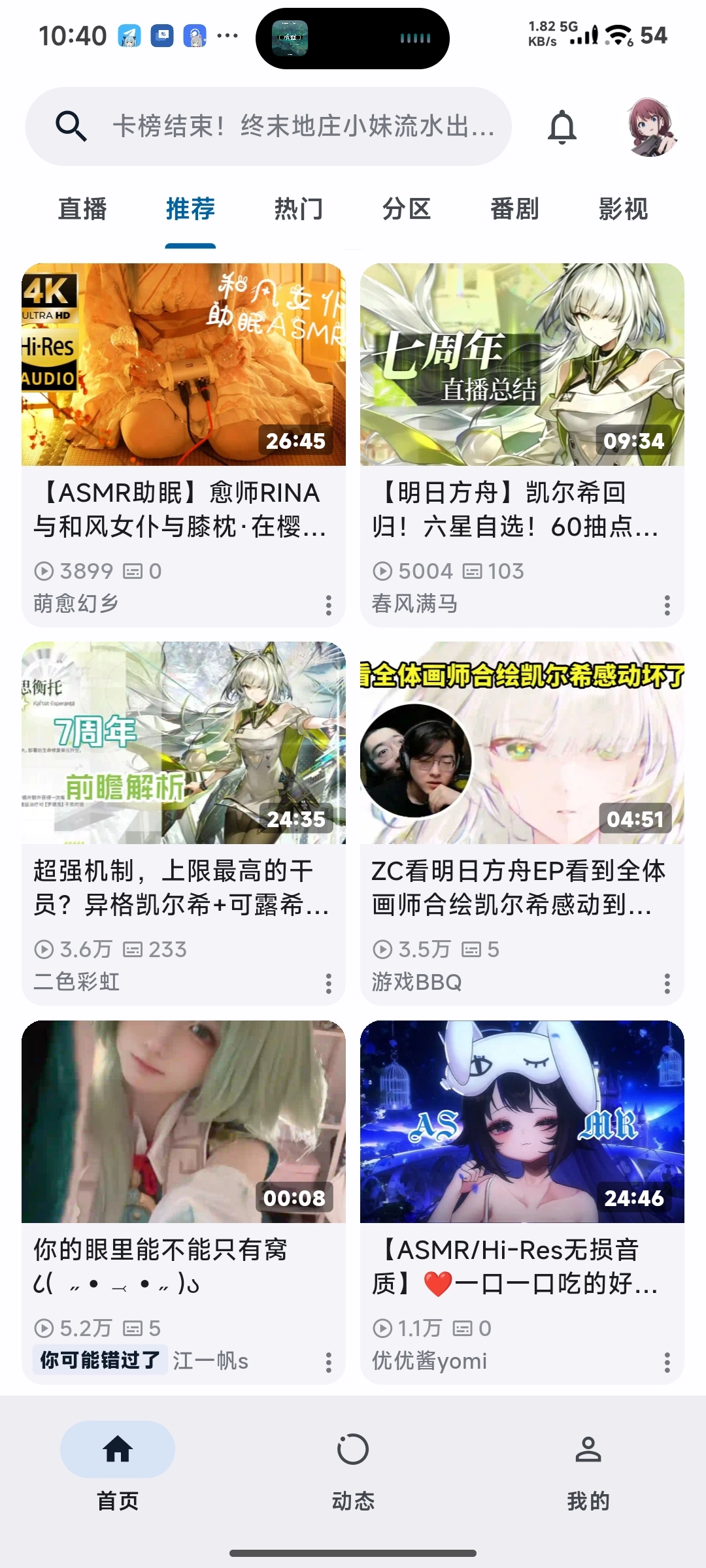
Task: Switch to the 热门 tab
Action: [x=299, y=209]
